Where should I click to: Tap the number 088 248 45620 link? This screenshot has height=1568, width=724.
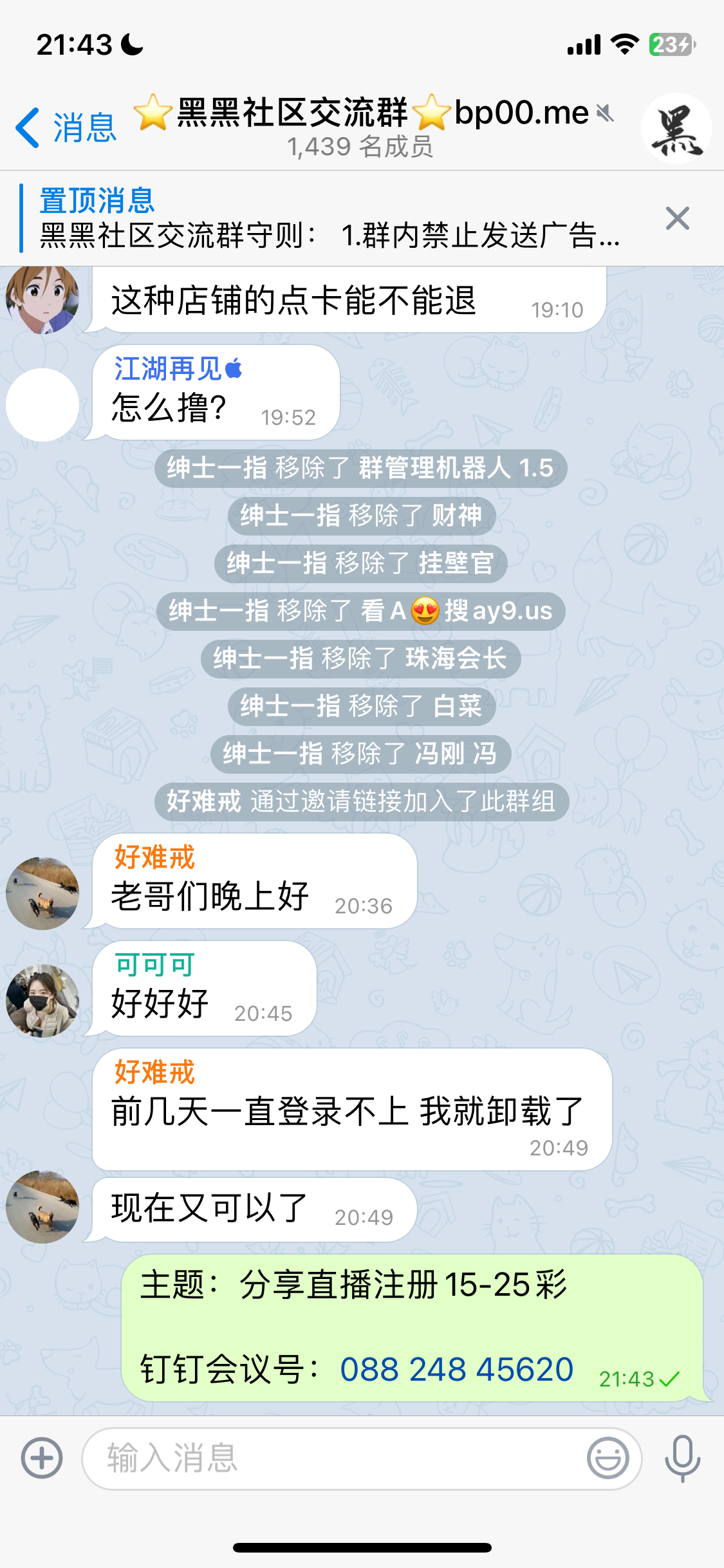click(x=456, y=1370)
